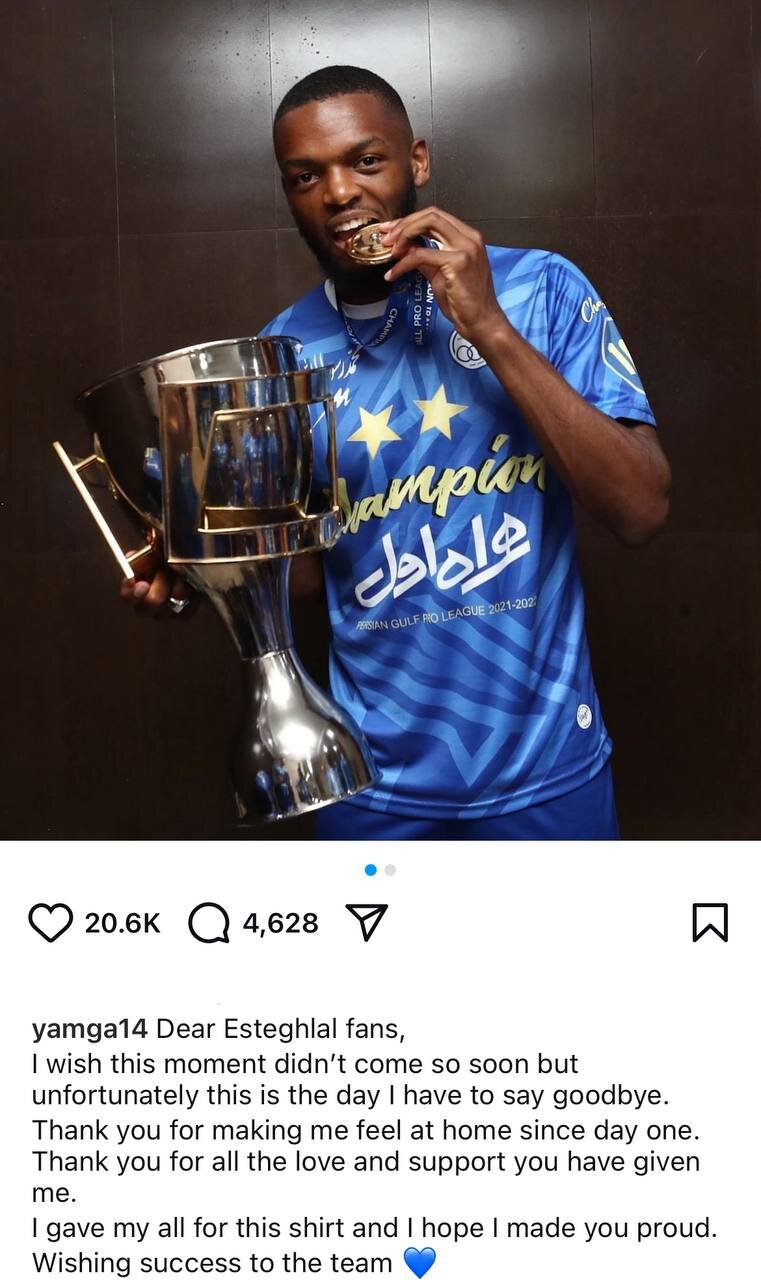Share this post via the paper plane
Screen dimensions: 761x1280
pyautogui.click(x=365, y=922)
